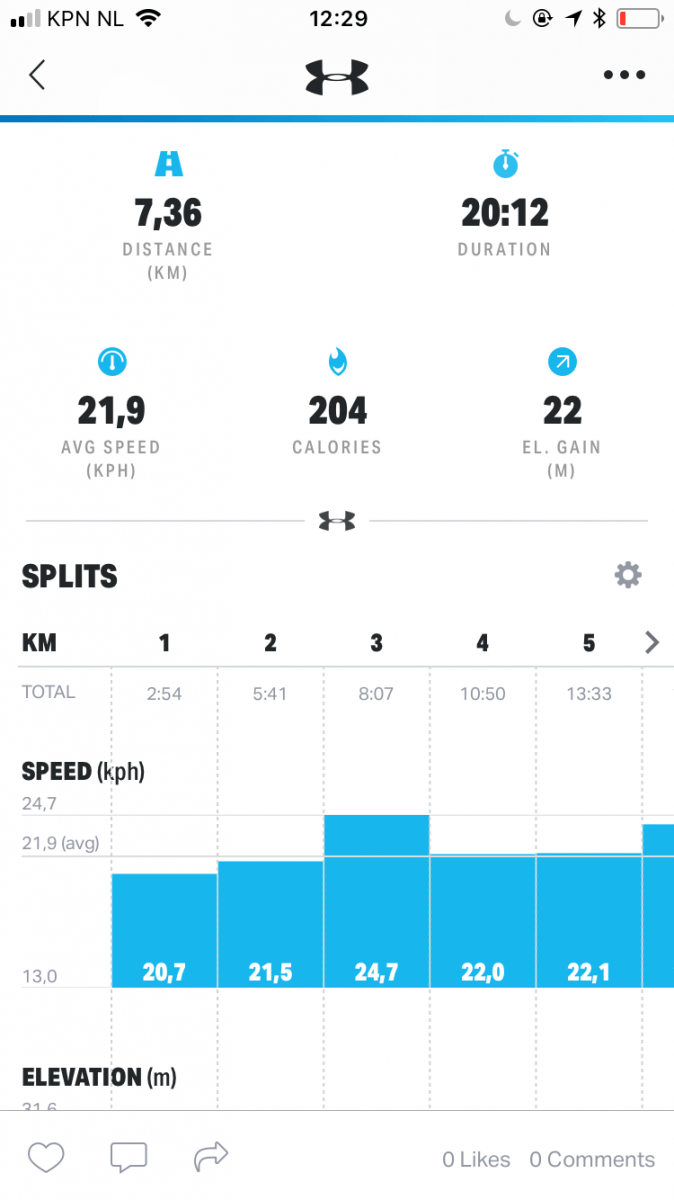Open the 0 Comments thread

tap(592, 1160)
